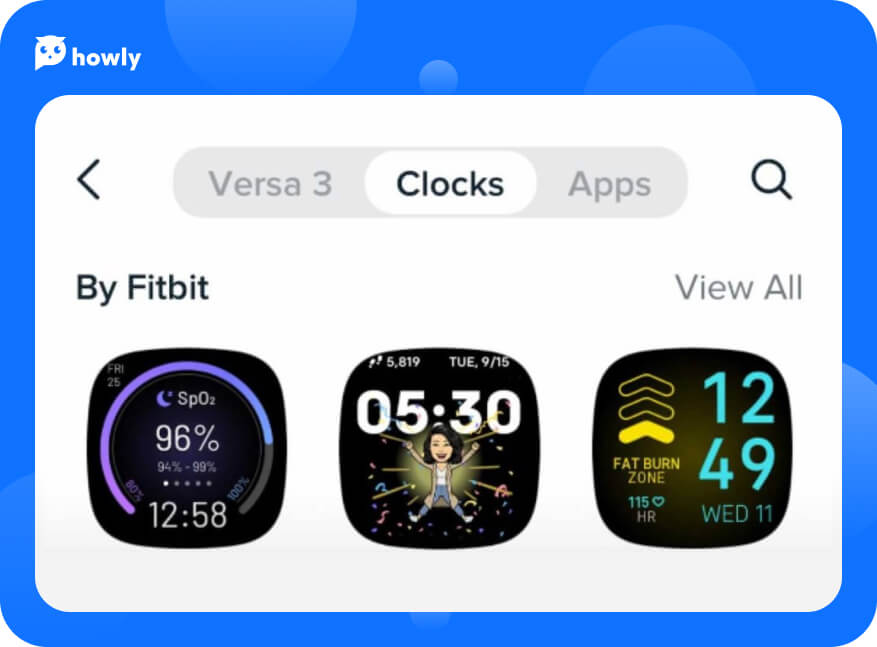Open the 05:30 Bitmoji clock face
Screen dimensions: 877x647
(440, 448)
